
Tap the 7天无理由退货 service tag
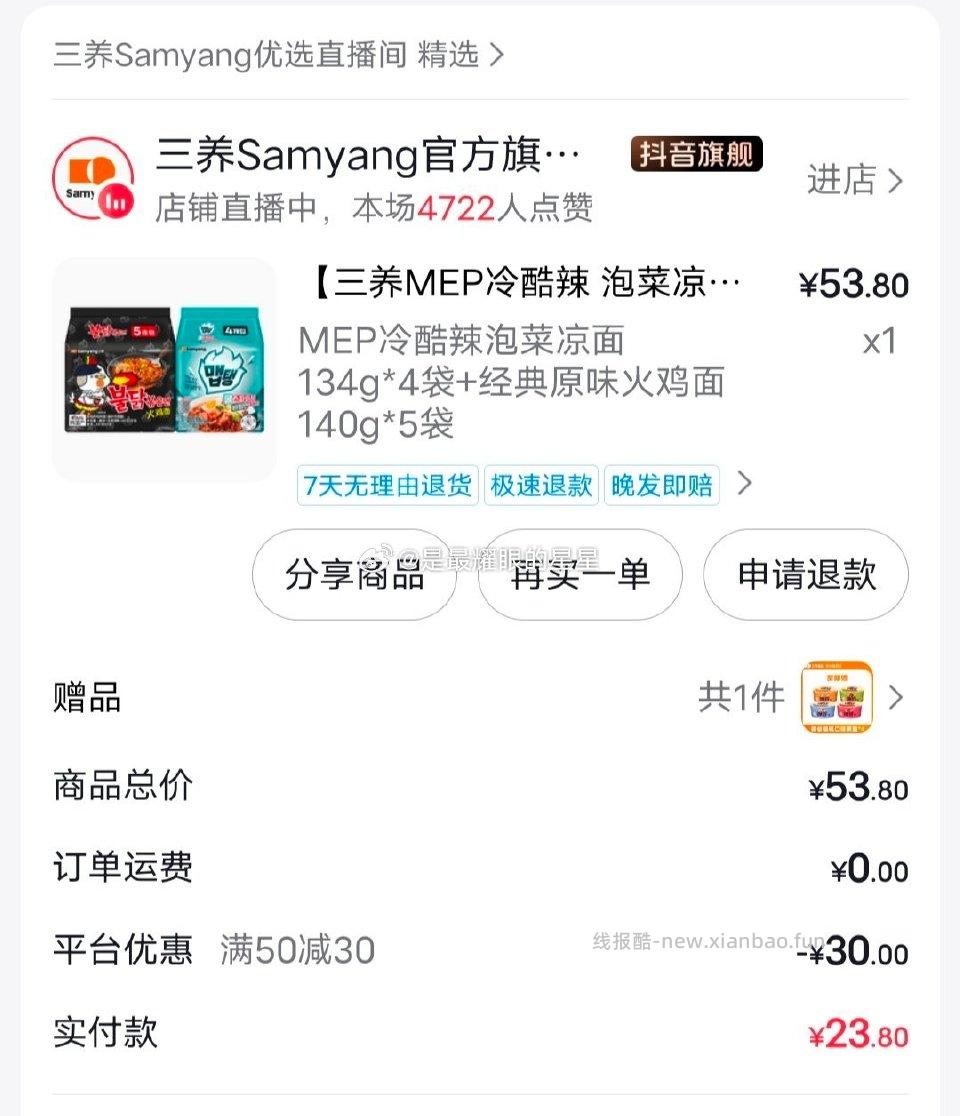pos(387,484)
